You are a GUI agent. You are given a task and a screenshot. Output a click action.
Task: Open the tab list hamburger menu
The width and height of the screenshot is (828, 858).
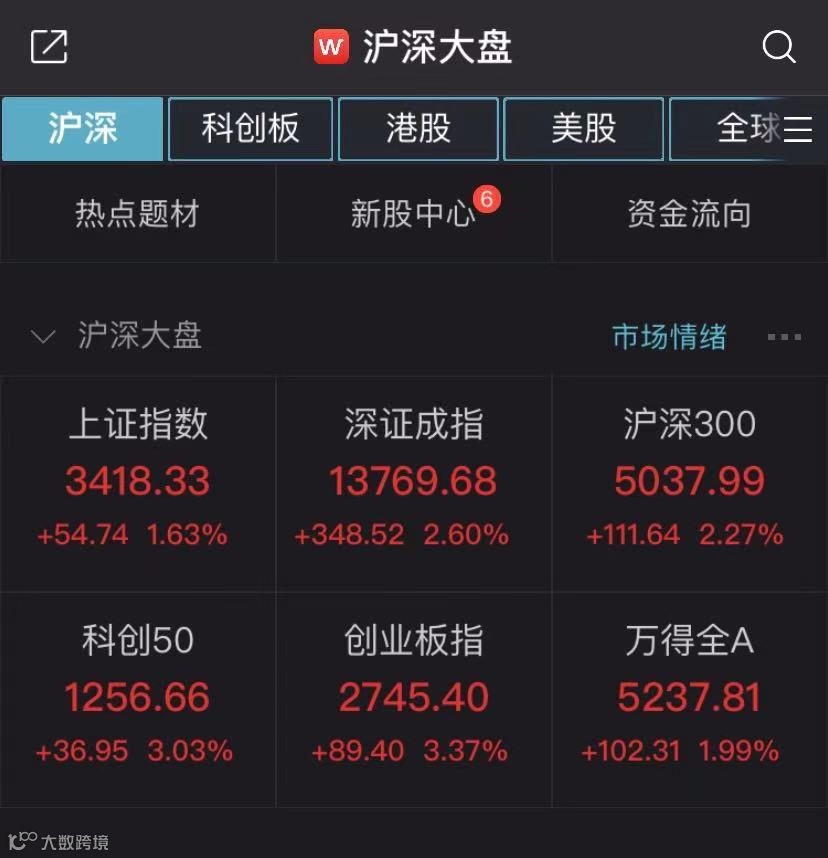pos(798,130)
